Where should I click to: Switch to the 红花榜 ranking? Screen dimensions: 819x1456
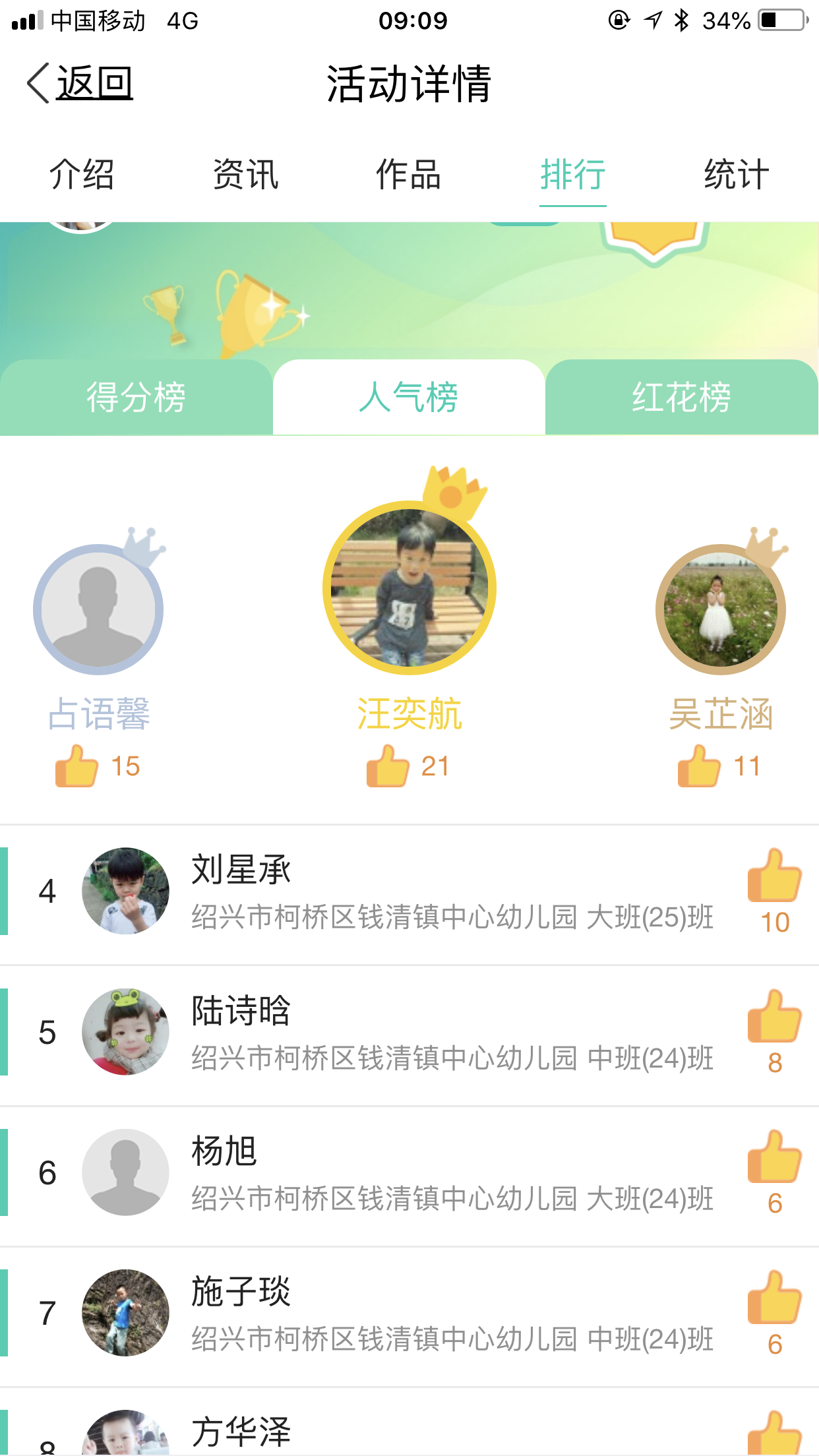[x=682, y=397]
